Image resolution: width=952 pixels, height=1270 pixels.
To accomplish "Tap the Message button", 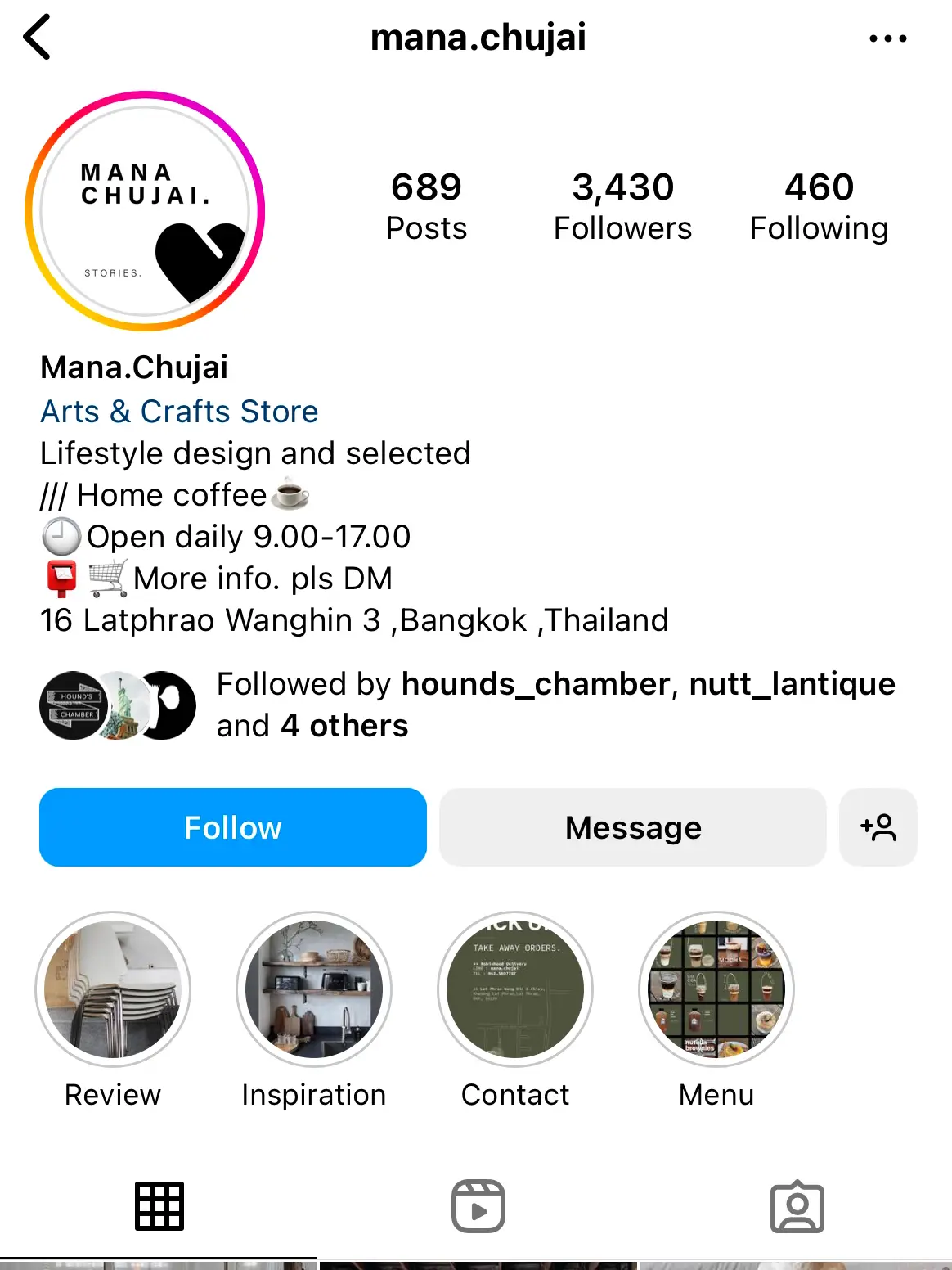I will pyautogui.click(x=631, y=827).
